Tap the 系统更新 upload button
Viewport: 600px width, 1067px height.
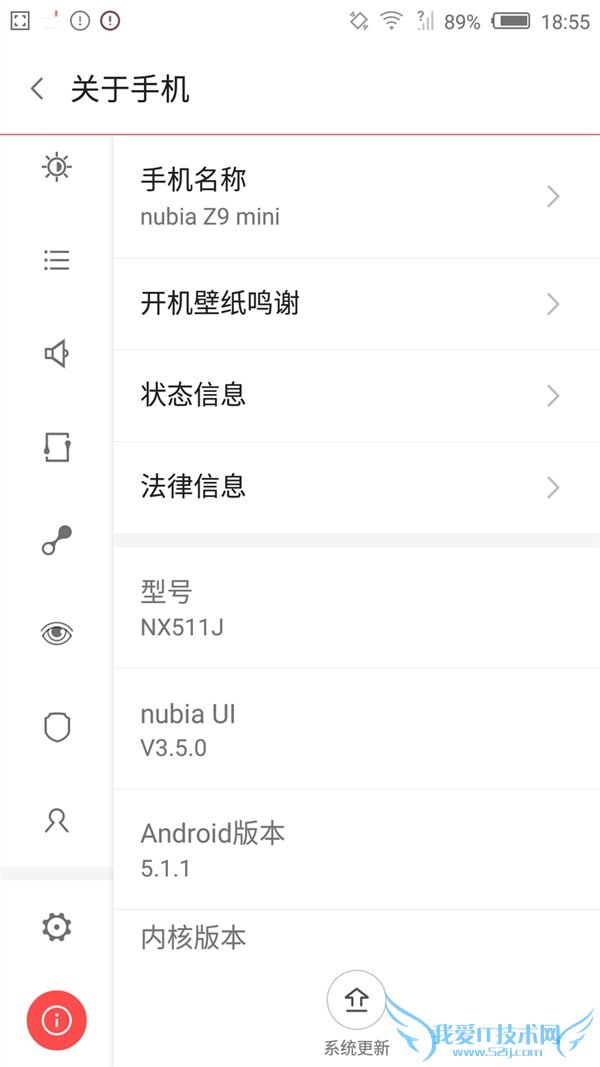[x=356, y=1000]
